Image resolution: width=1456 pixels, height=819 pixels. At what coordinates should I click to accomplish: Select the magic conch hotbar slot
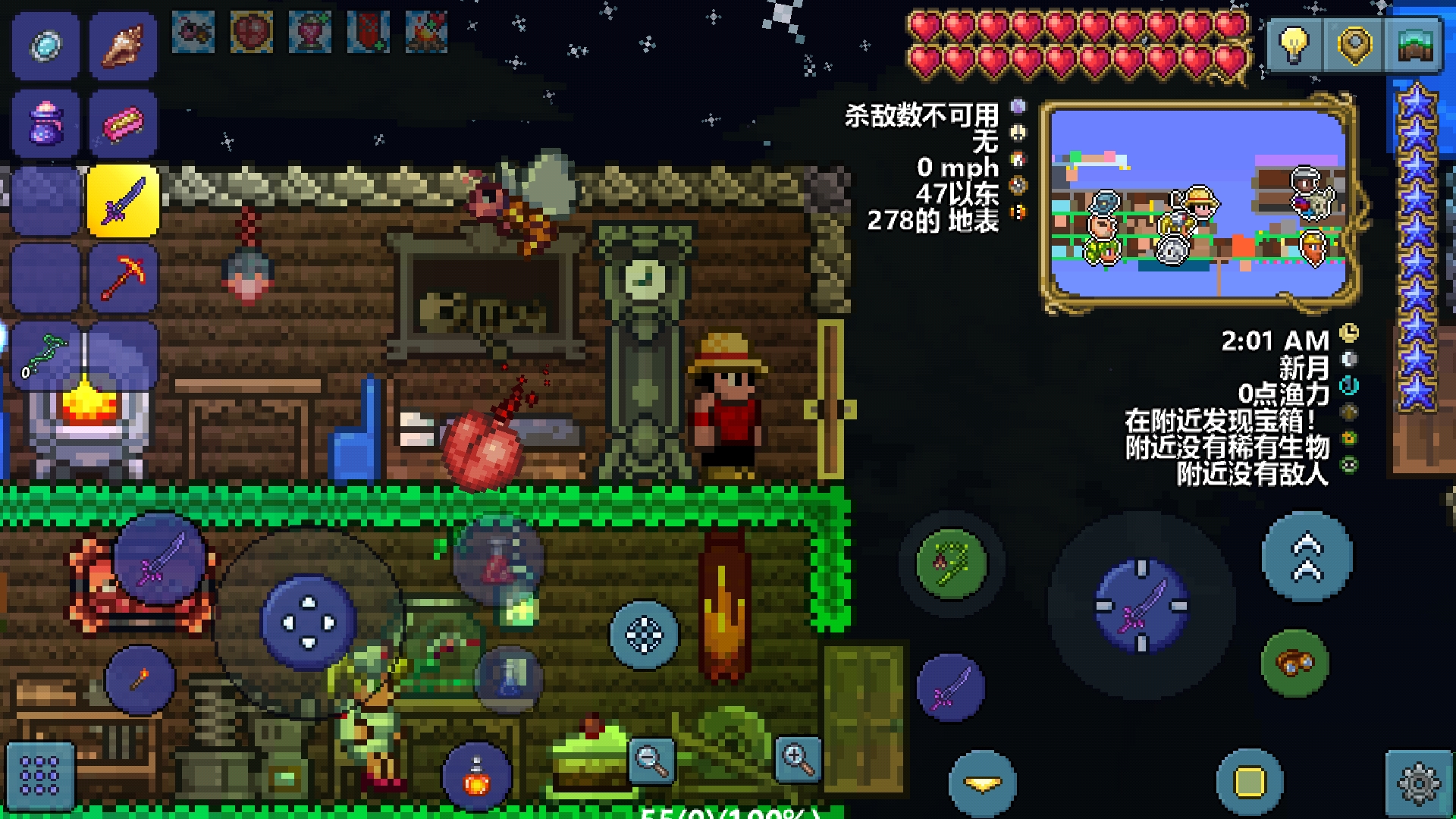click(x=123, y=47)
